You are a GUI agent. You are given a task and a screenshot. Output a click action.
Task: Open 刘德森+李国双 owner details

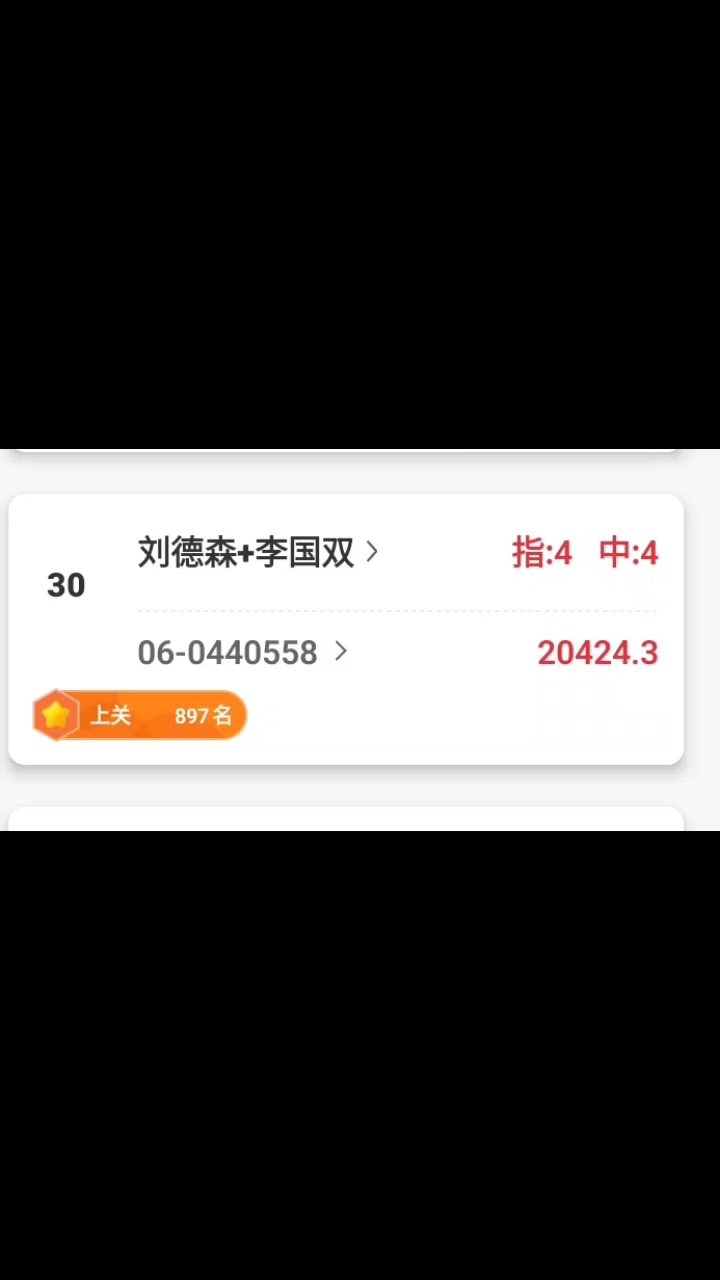[x=258, y=552]
